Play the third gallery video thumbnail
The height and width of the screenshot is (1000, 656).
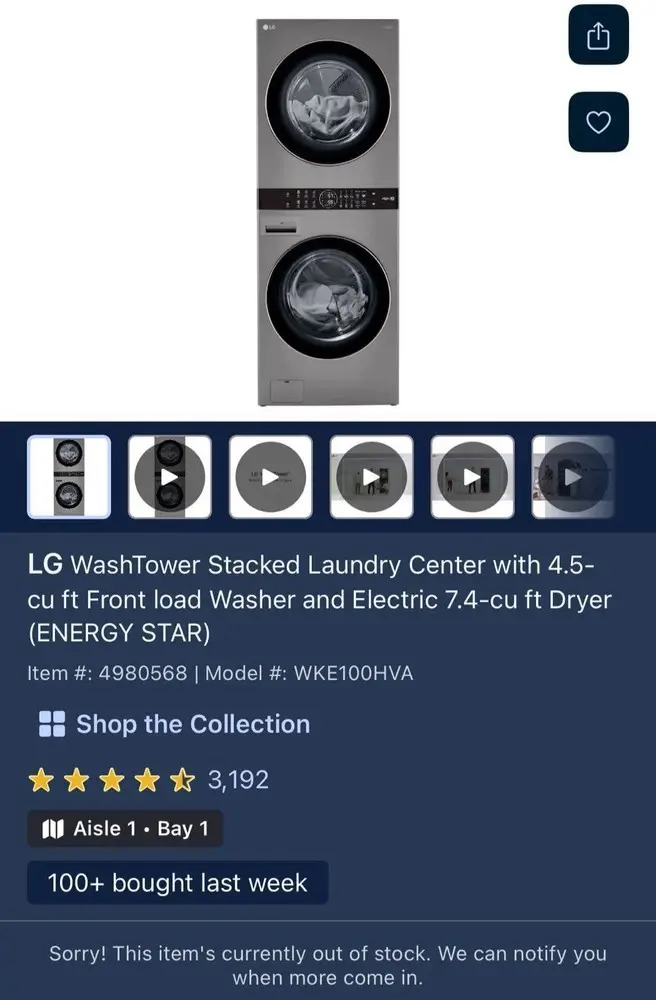point(270,477)
